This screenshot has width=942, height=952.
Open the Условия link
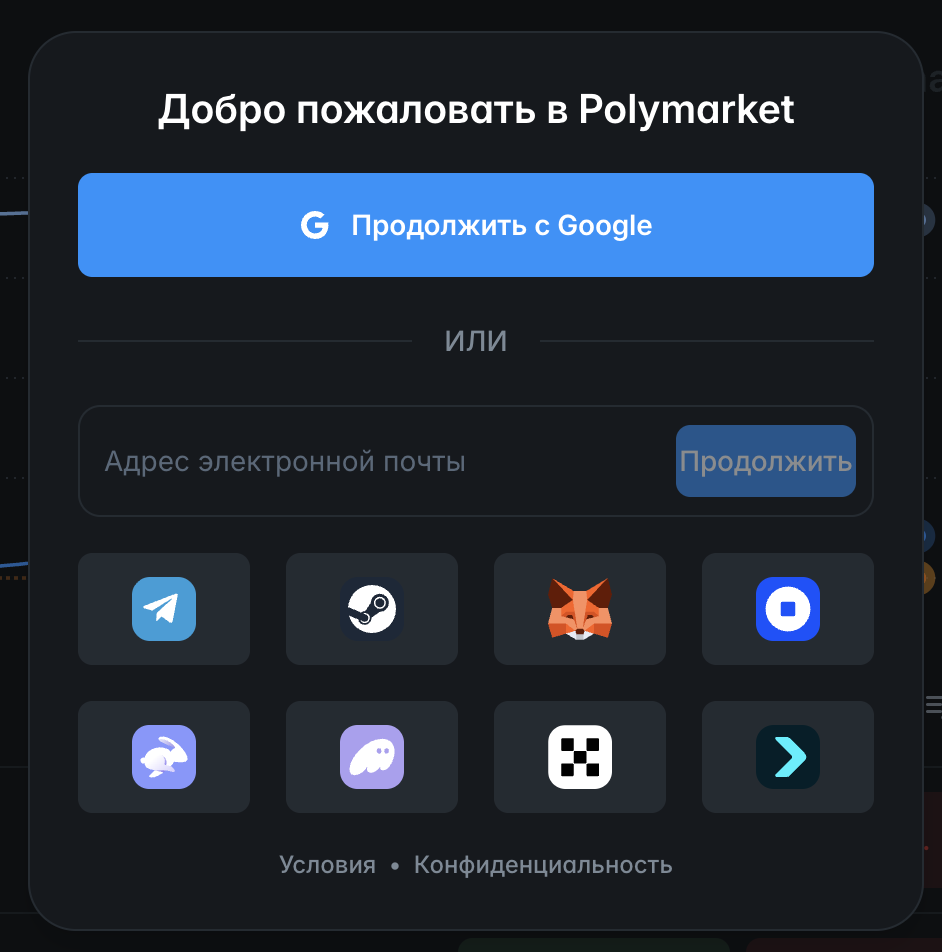click(327, 864)
